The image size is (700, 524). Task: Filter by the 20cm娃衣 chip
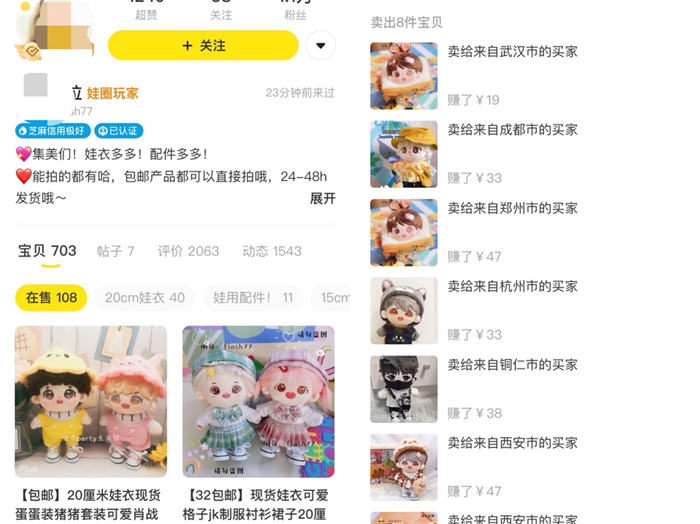tap(145, 298)
